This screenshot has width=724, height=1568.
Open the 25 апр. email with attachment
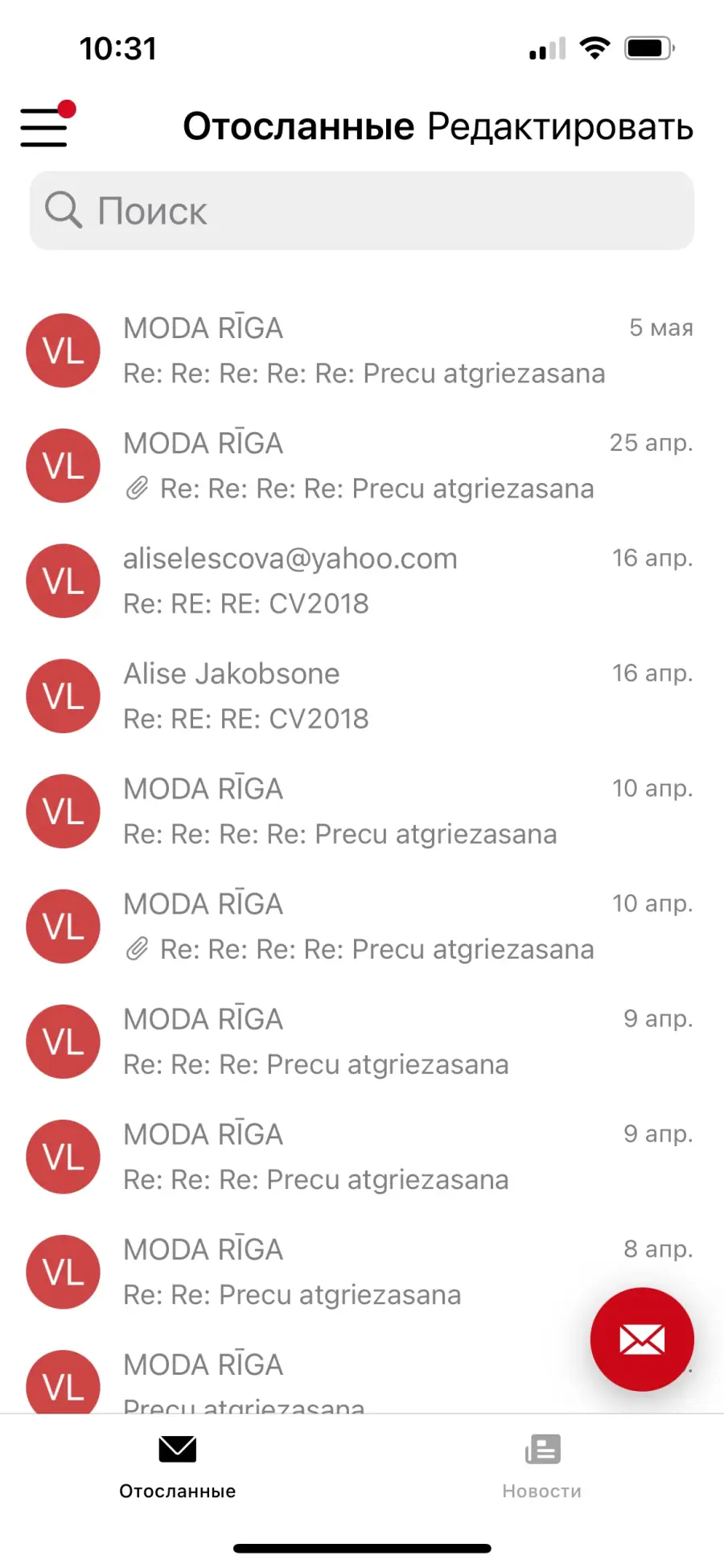[x=362, y=466]
